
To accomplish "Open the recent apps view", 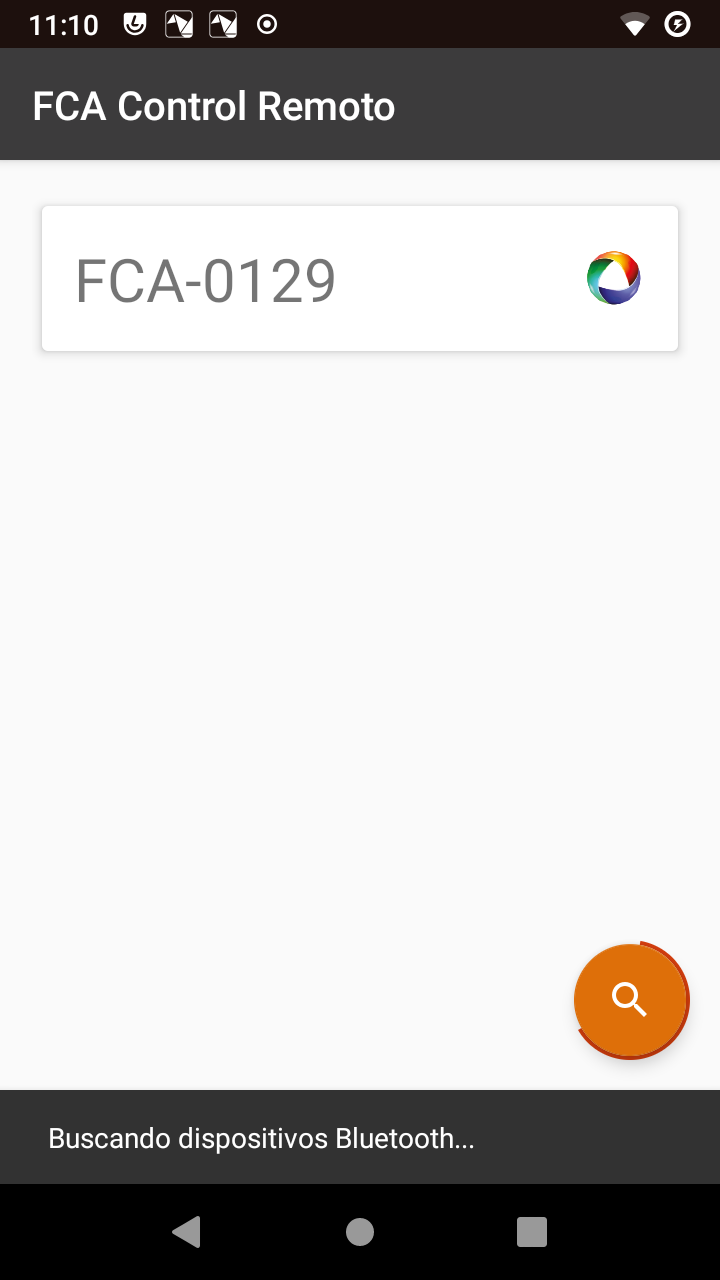I will 532,1232.
